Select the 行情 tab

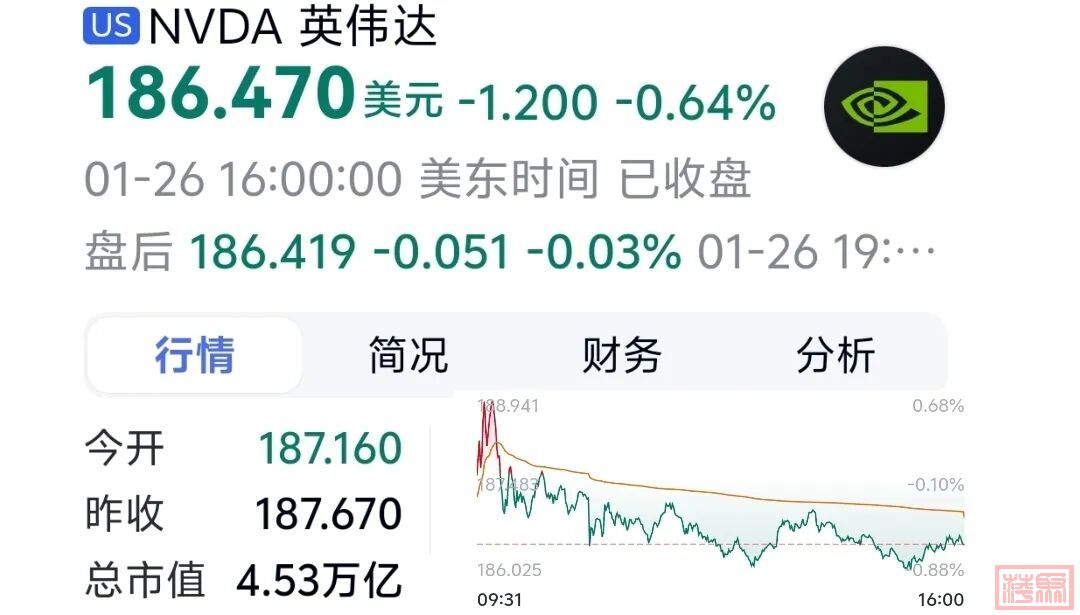click(x=194, y=355)
